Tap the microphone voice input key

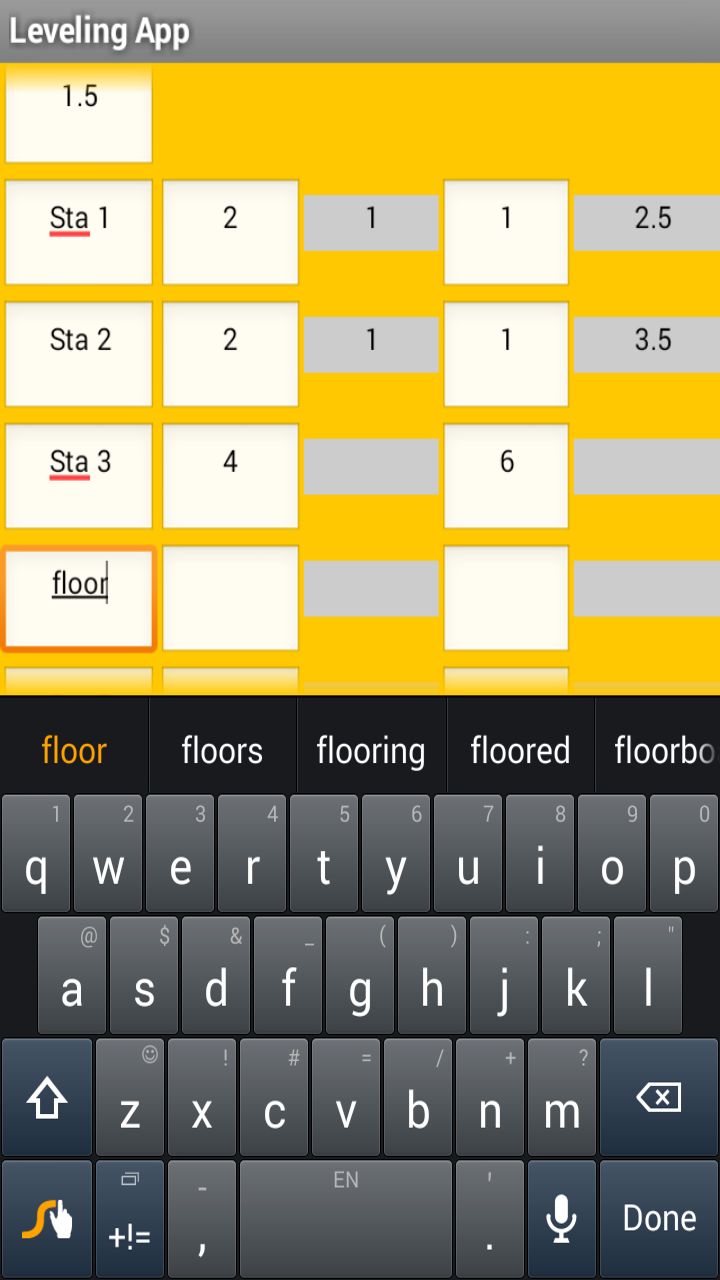(561, 1218)
